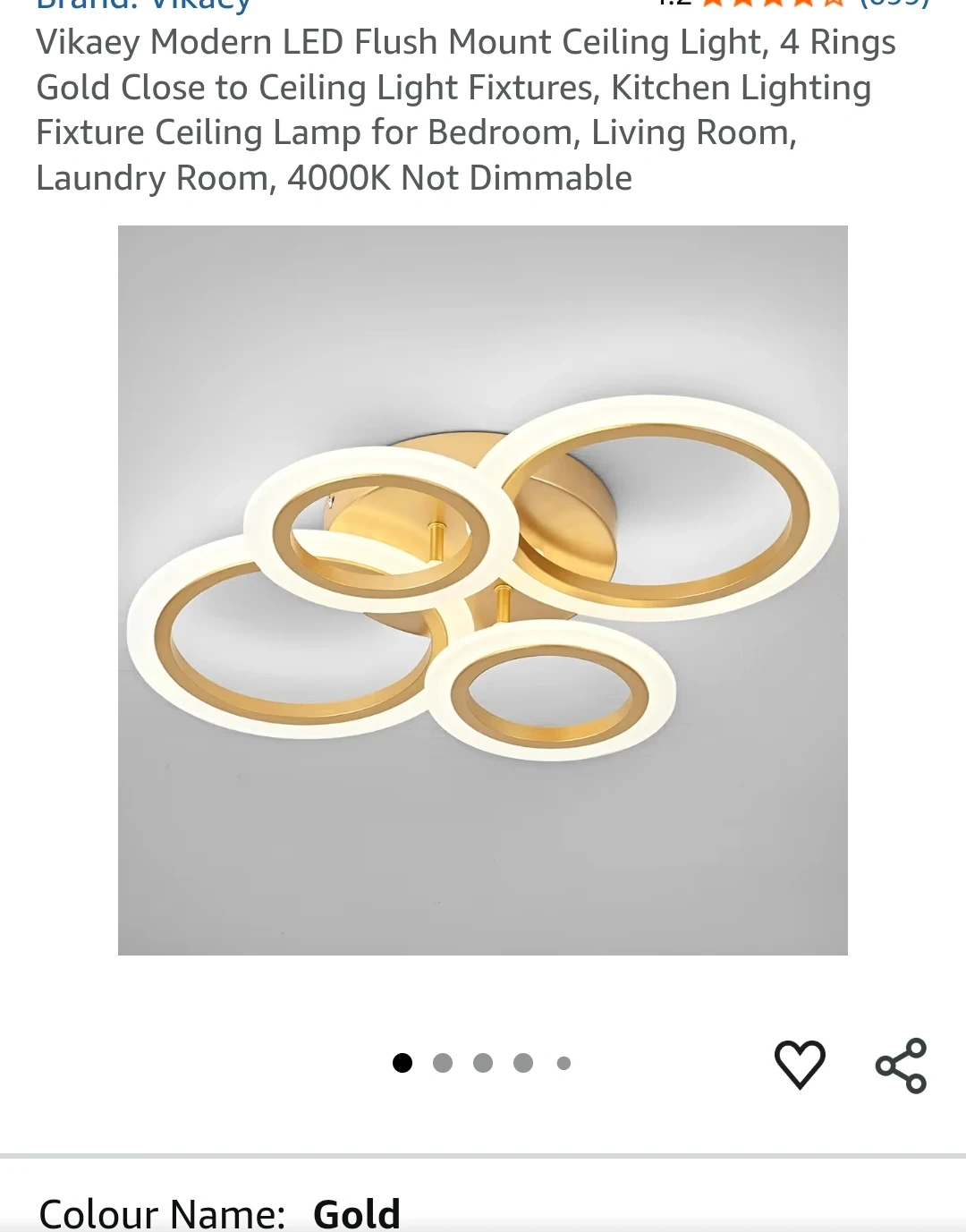
Task: Add this ceiling light to wish list
Action: [800, 1064]
